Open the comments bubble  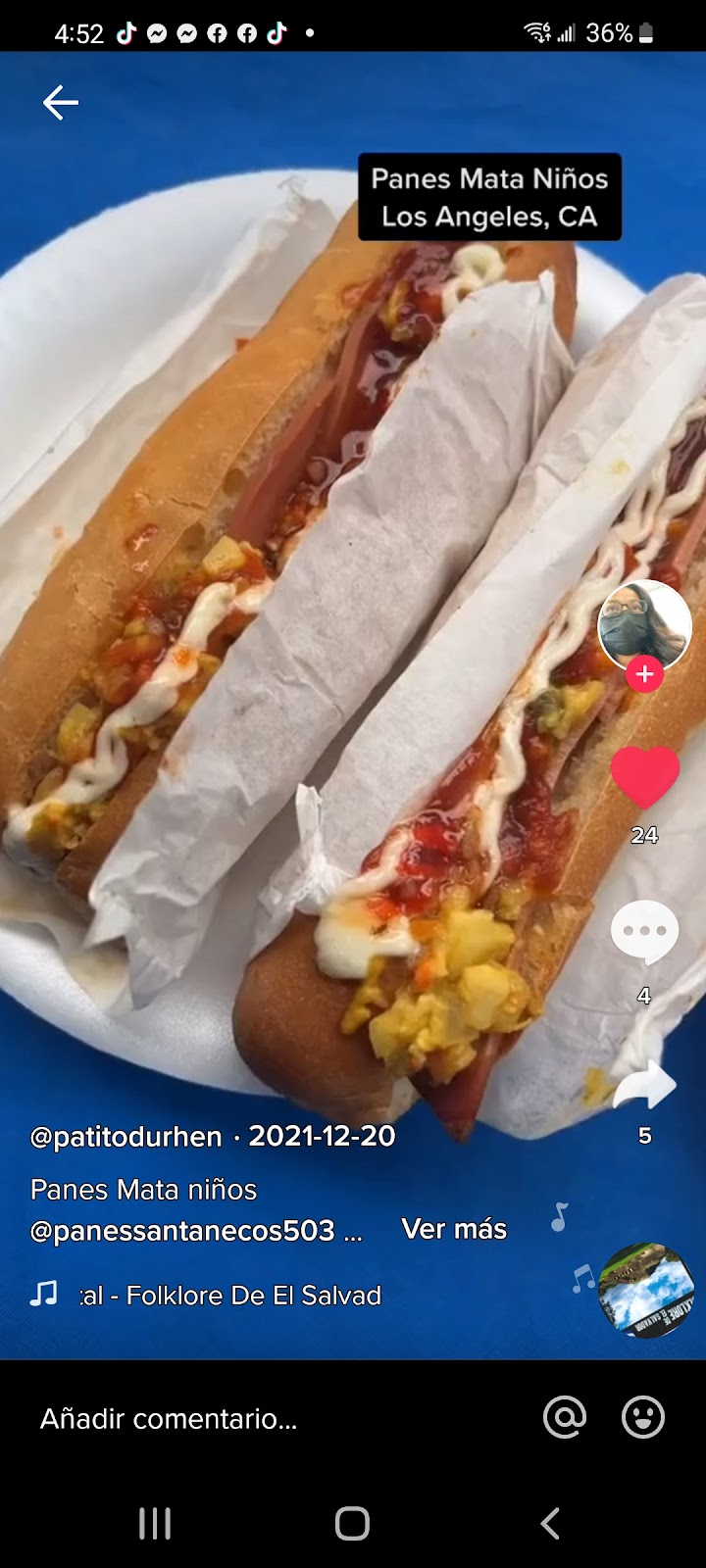[x=644, y=932]
